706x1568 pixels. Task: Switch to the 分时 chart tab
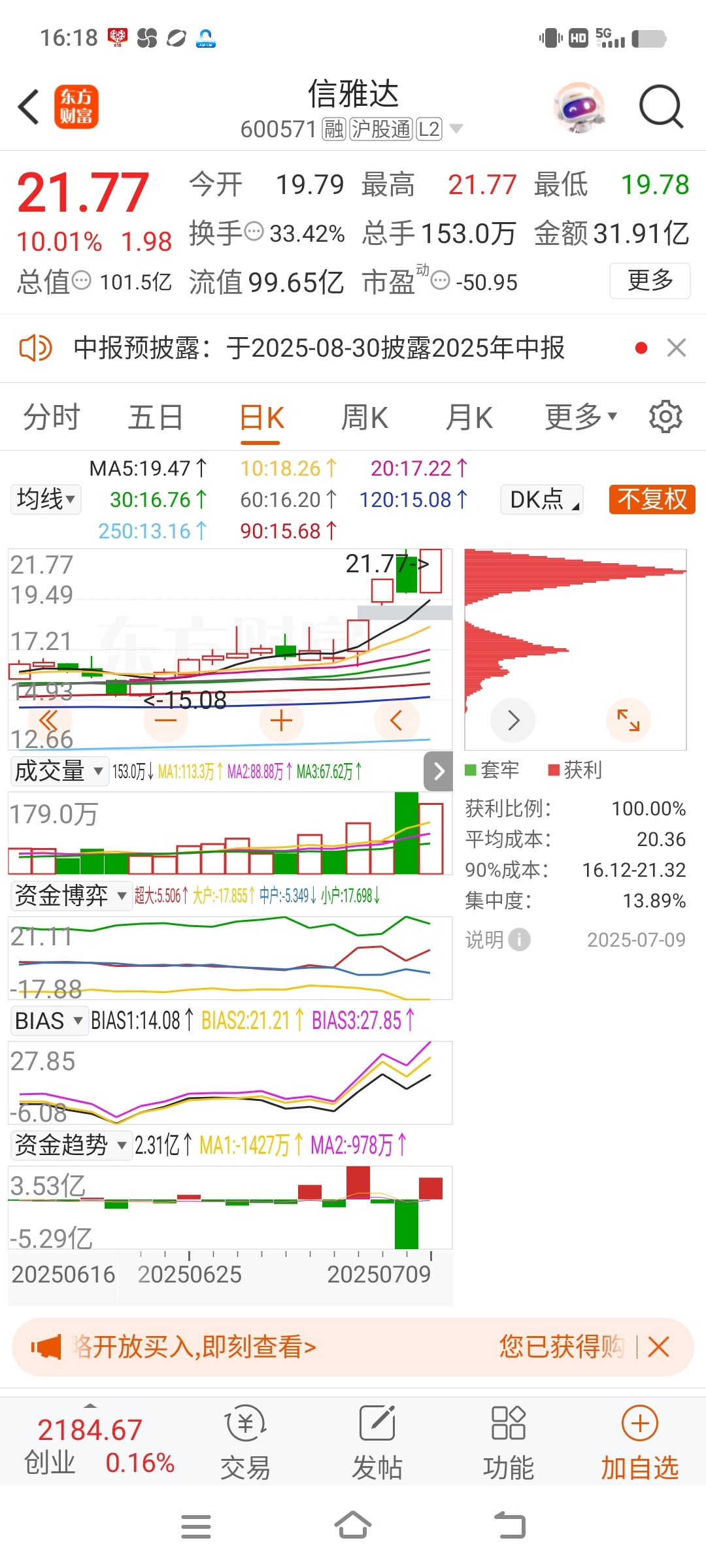pos(52,417)
